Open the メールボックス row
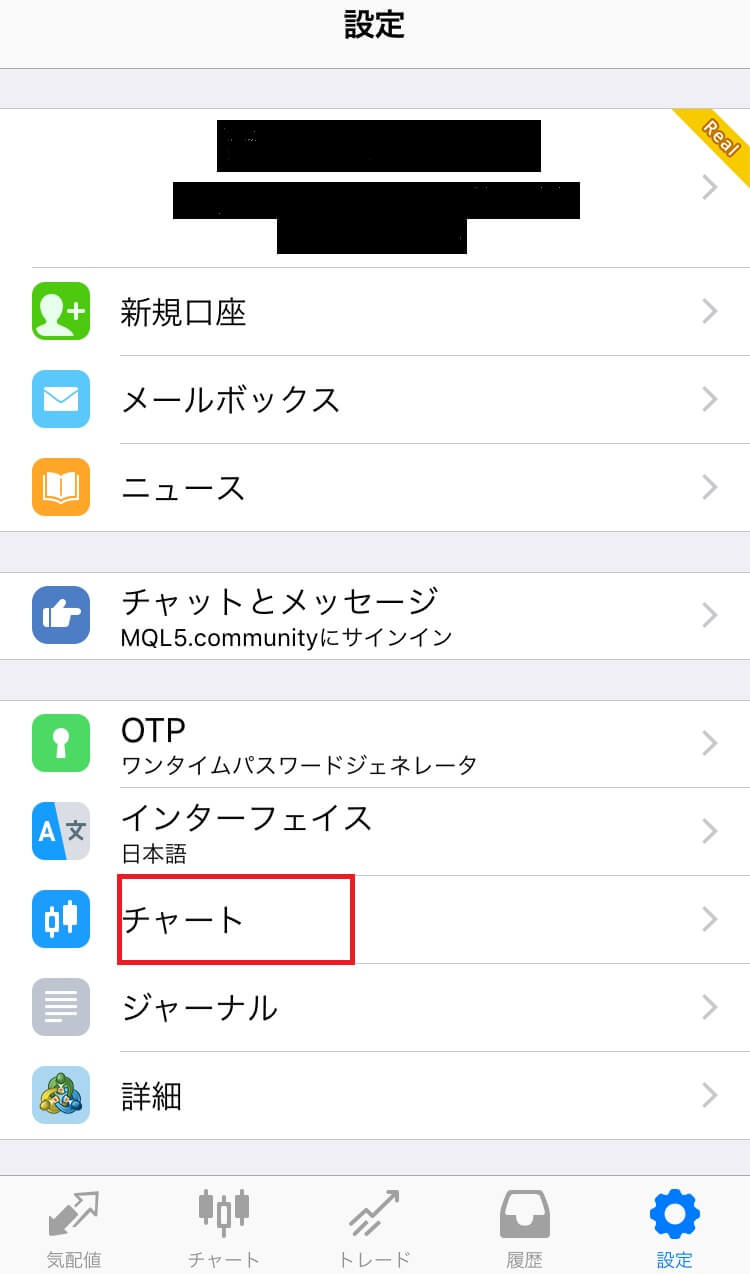The height and width of the screenshot is (1274, 750). coord(375,400)
